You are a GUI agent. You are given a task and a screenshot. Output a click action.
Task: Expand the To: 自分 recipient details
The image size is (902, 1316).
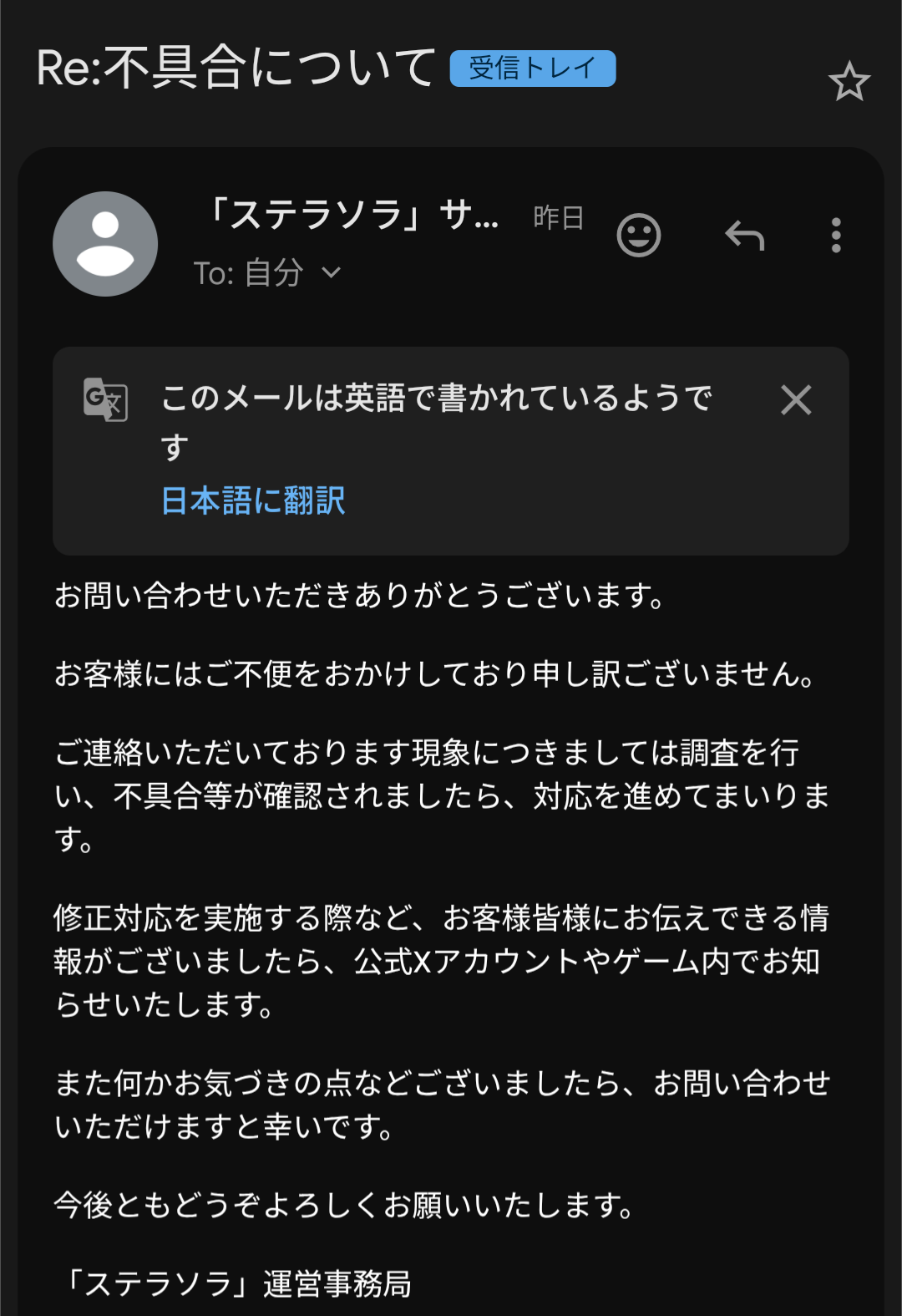331,273
